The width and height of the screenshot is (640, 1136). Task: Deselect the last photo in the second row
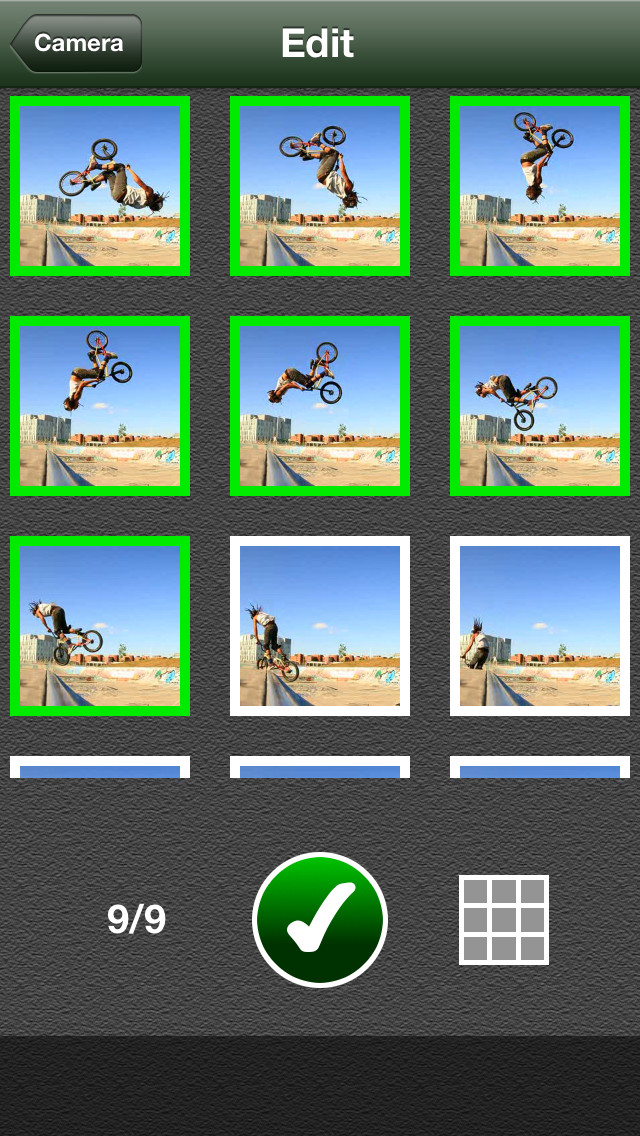[540, 406]
